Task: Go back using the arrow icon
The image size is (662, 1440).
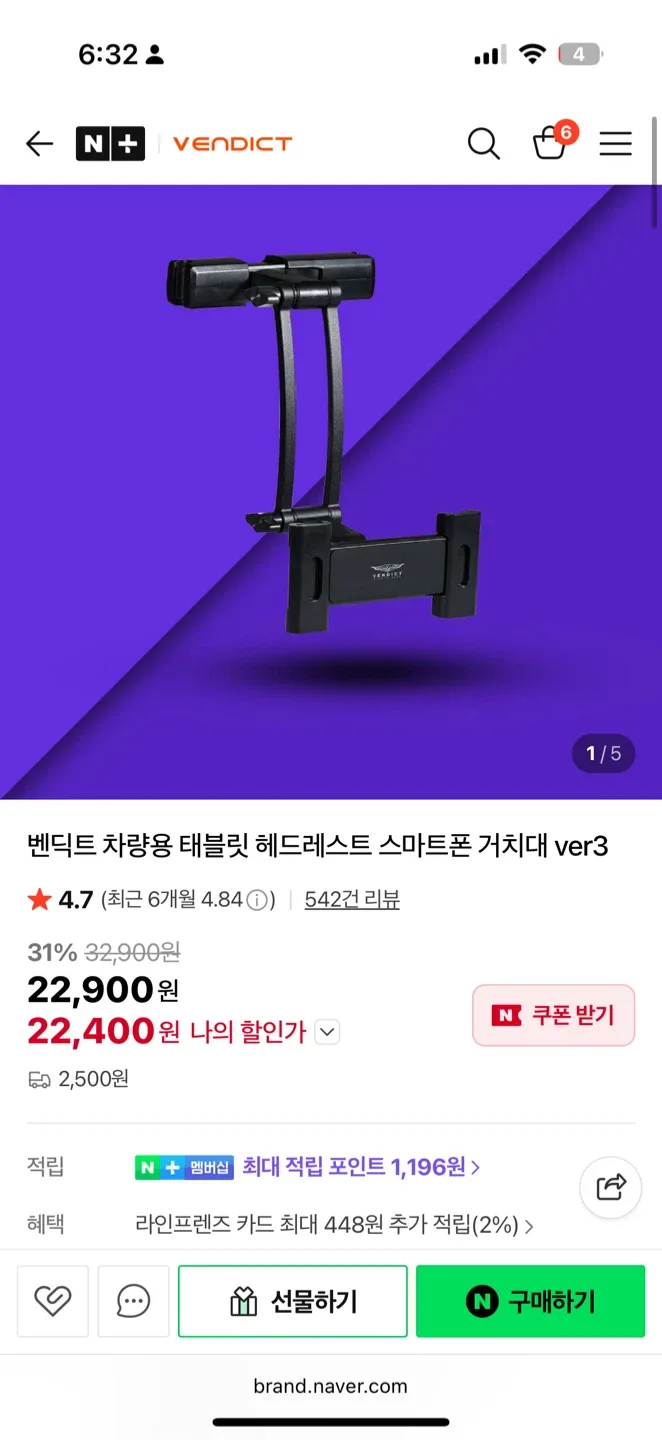Action: point(39,144)
